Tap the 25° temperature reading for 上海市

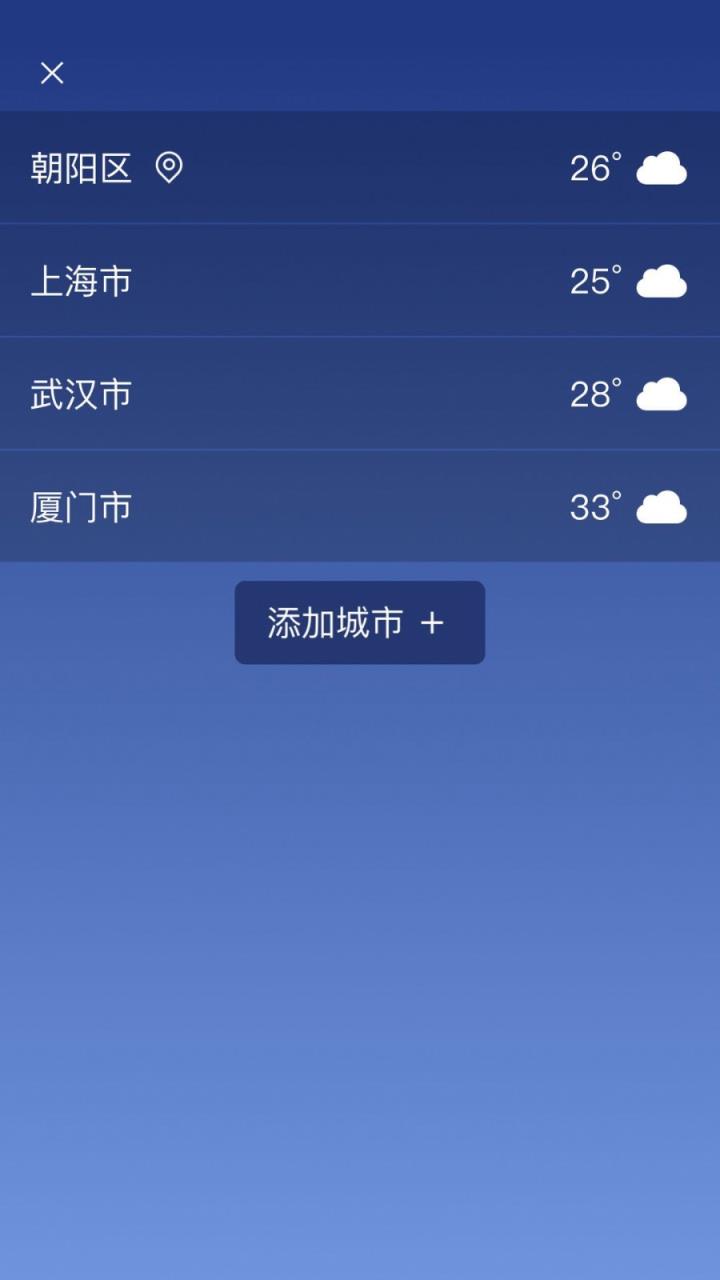point(594,281)
